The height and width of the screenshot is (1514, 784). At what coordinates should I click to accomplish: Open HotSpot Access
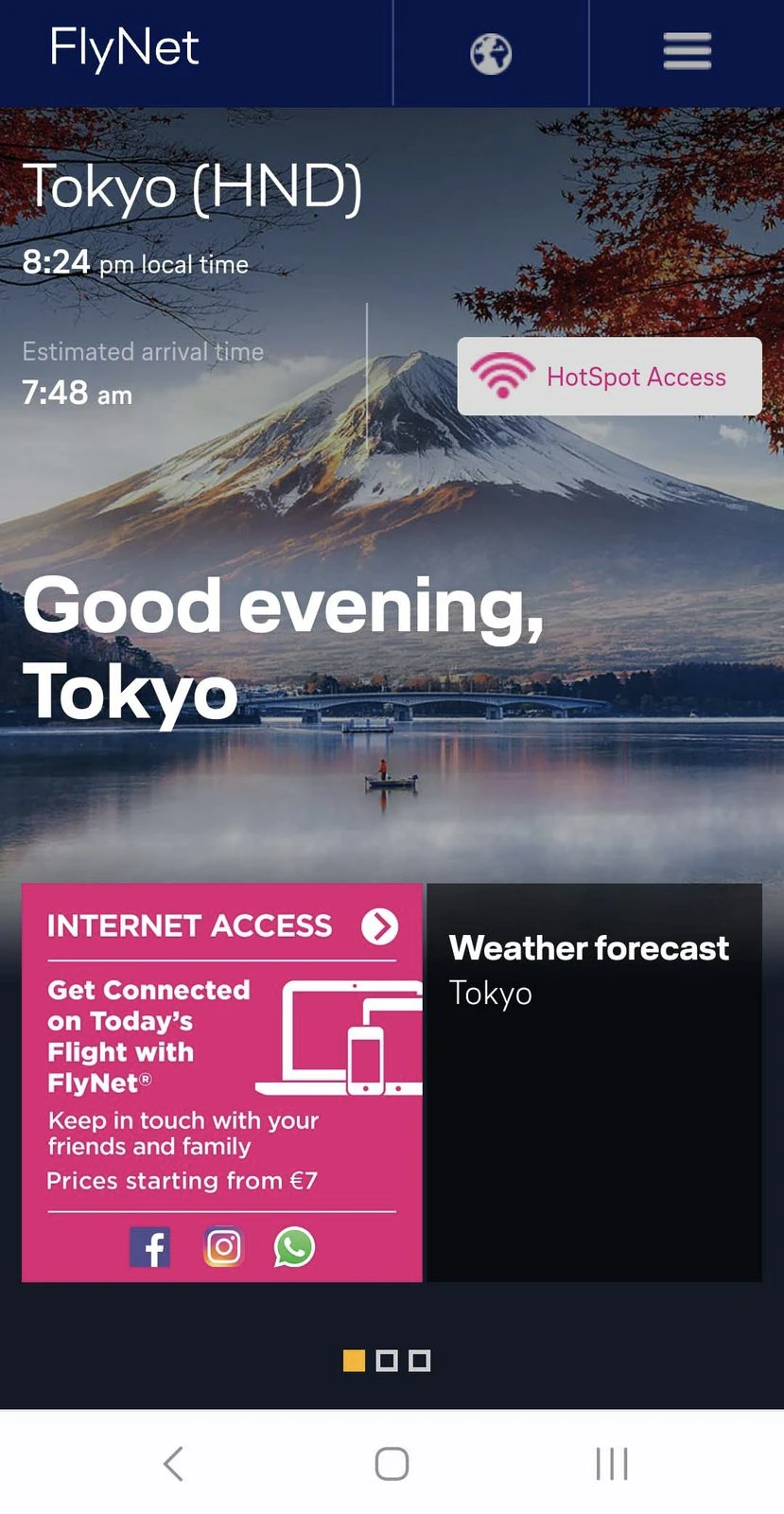pos(610,376)
